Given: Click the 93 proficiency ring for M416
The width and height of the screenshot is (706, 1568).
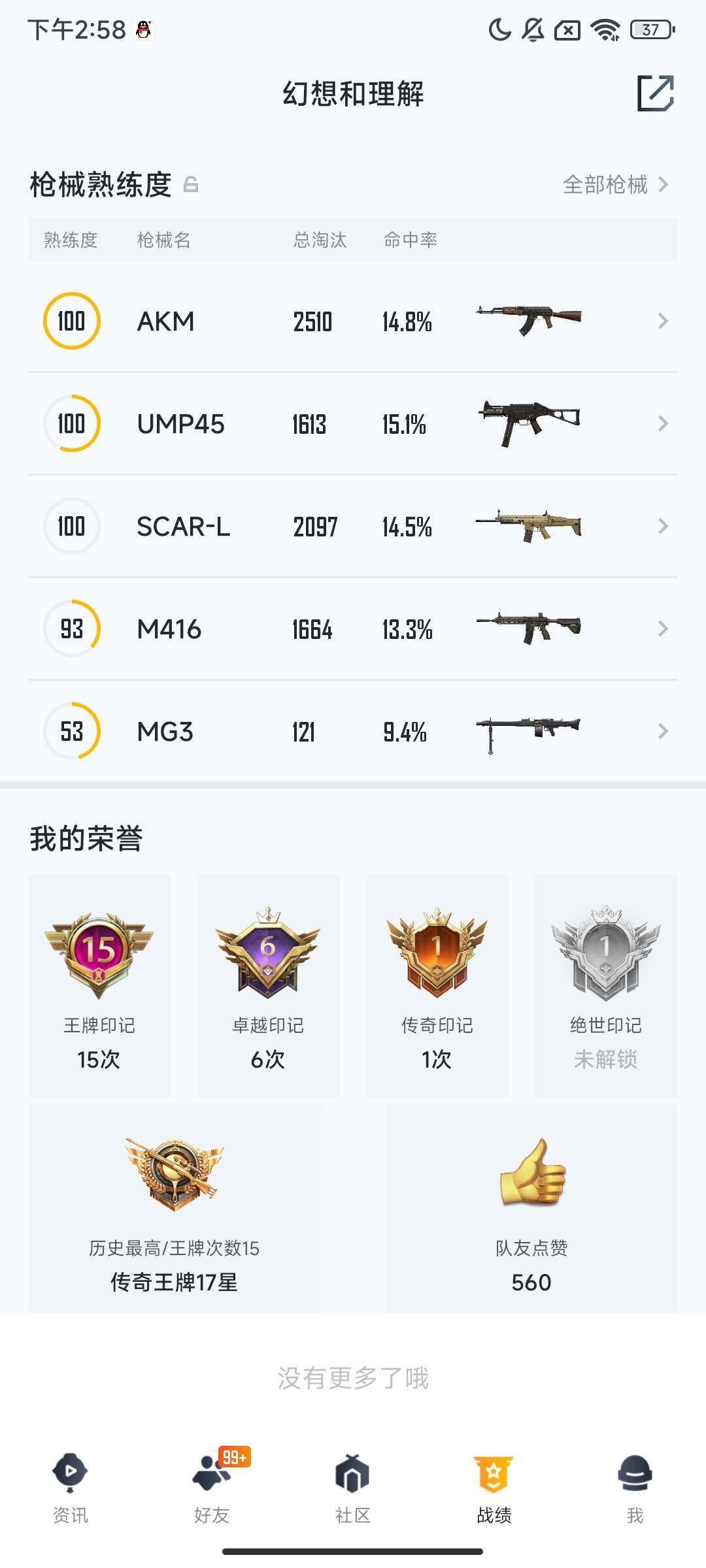Looking at the screenshot, I should click(72, 629).
